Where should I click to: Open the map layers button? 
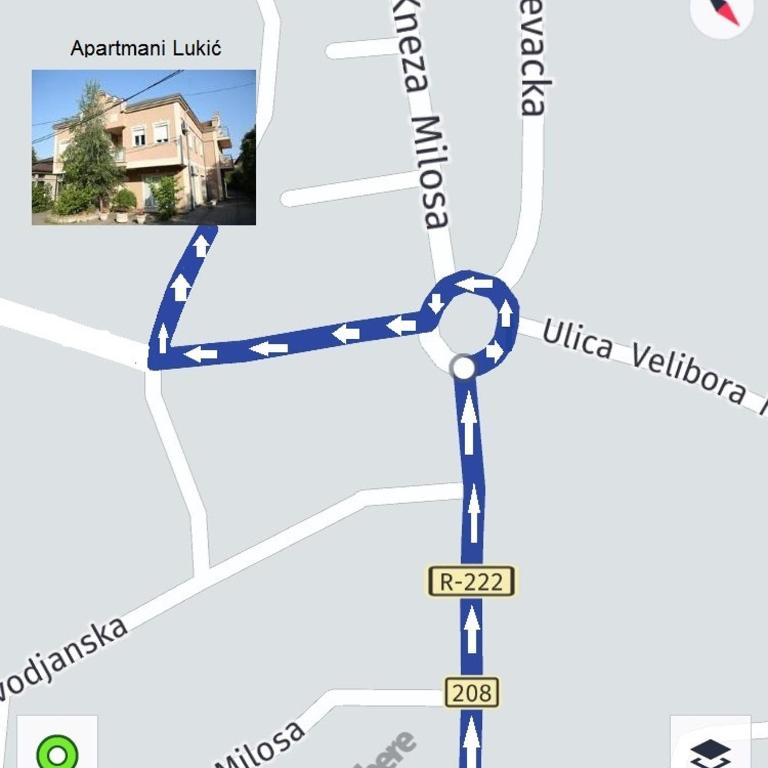point(711,746)
